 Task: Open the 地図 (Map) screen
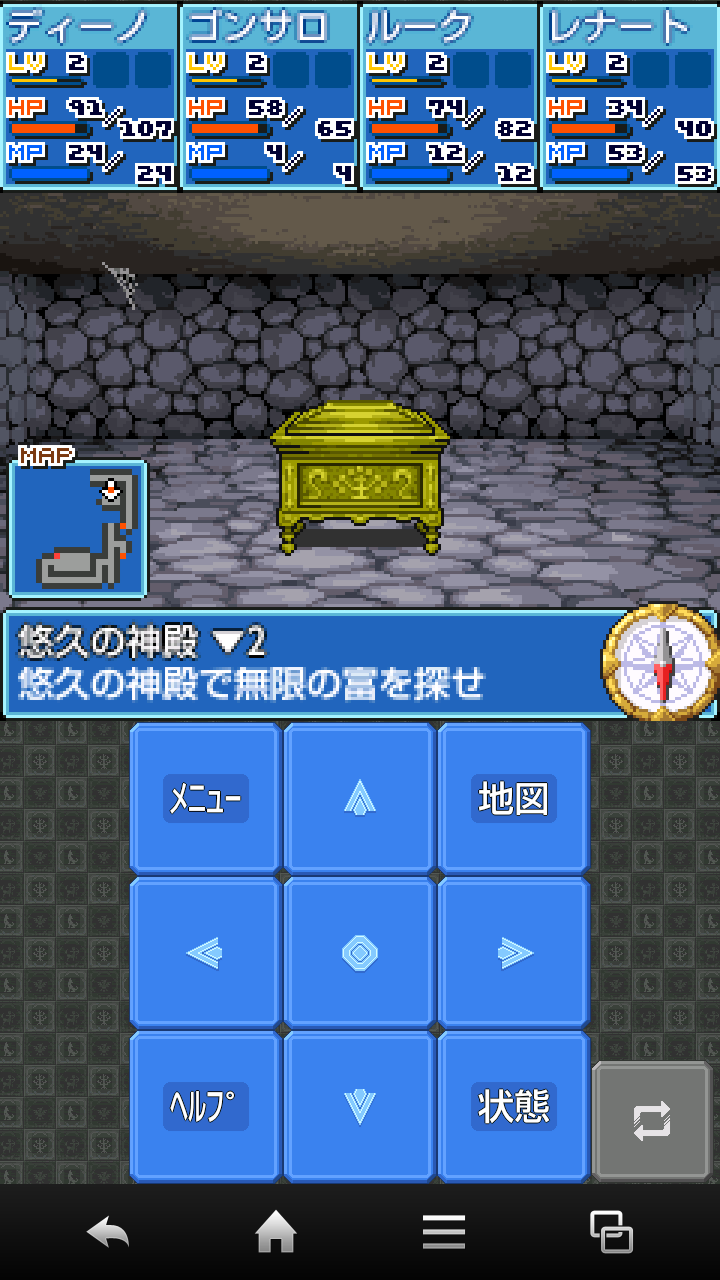(x=513, y=798)
